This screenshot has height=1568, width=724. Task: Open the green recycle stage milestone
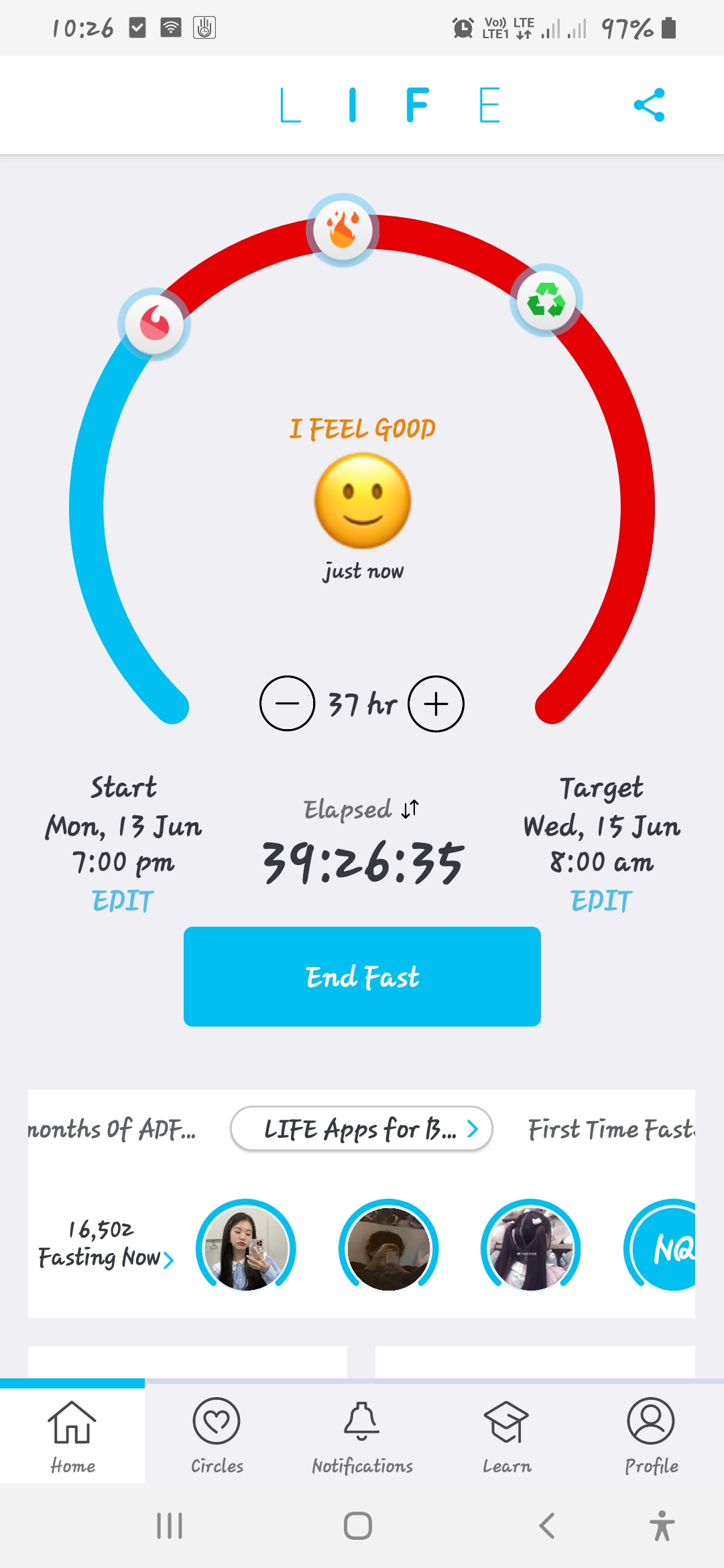tap(546, 300)
